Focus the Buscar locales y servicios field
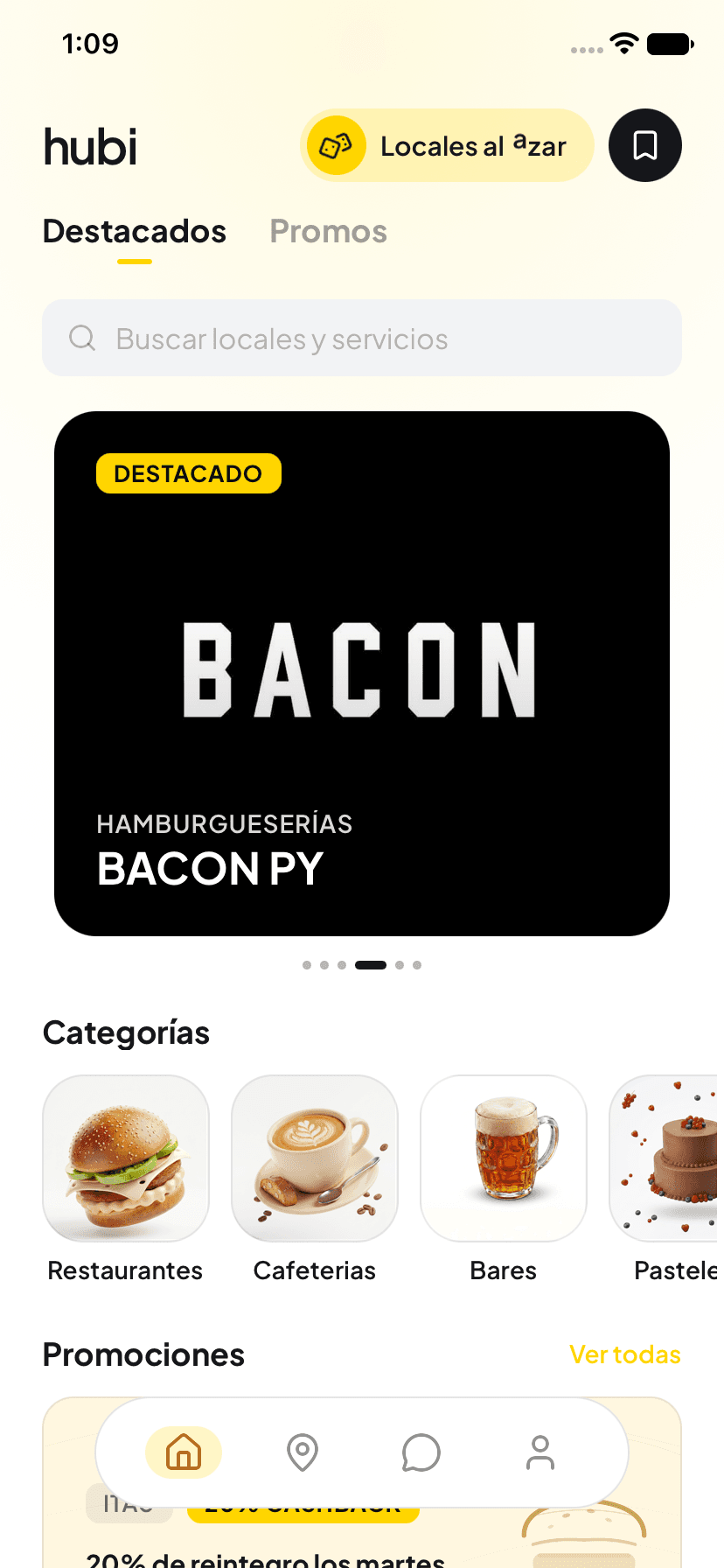 [x=362, y=338]
